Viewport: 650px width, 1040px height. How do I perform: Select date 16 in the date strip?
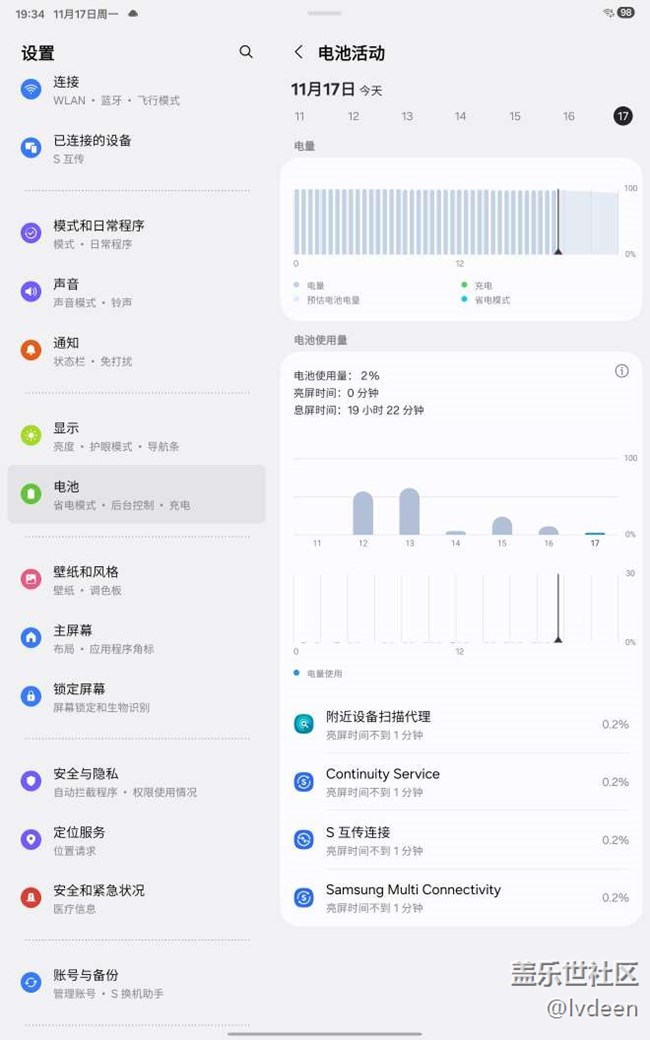tap(568, 116)
